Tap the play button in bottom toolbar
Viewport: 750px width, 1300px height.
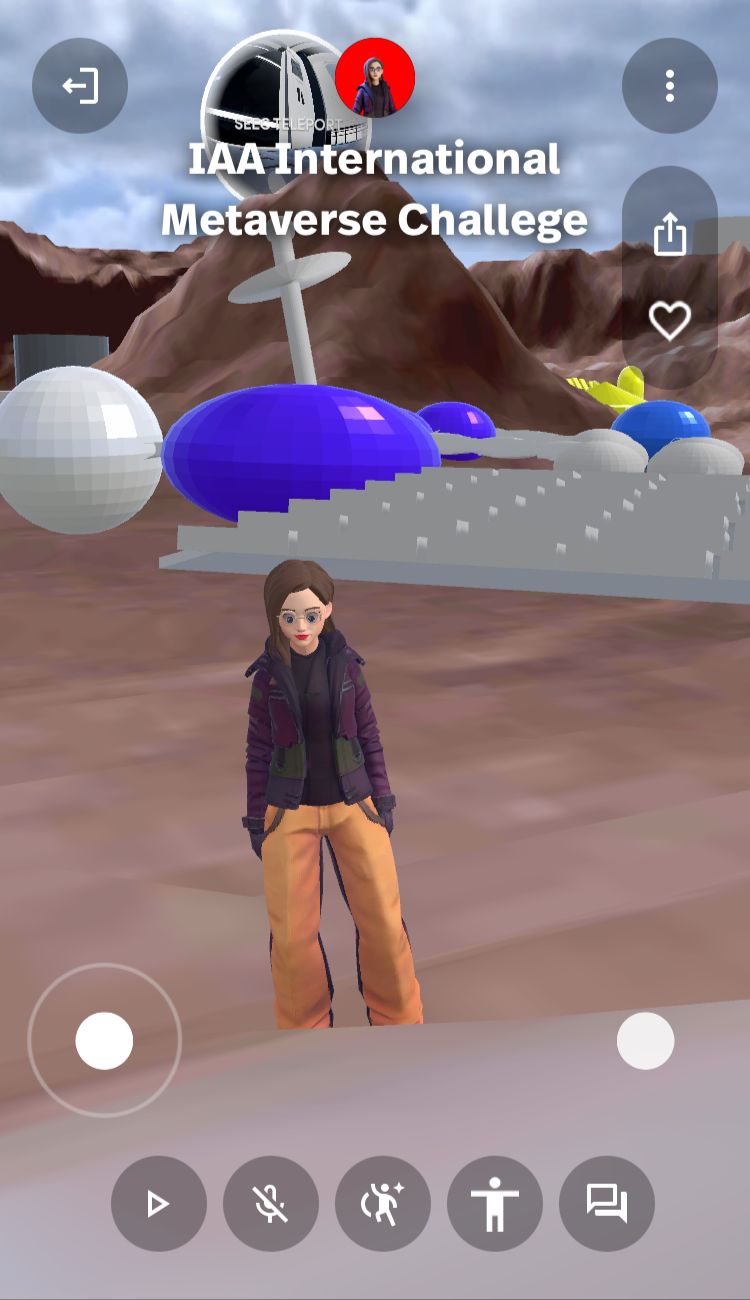coord(158,1204)
